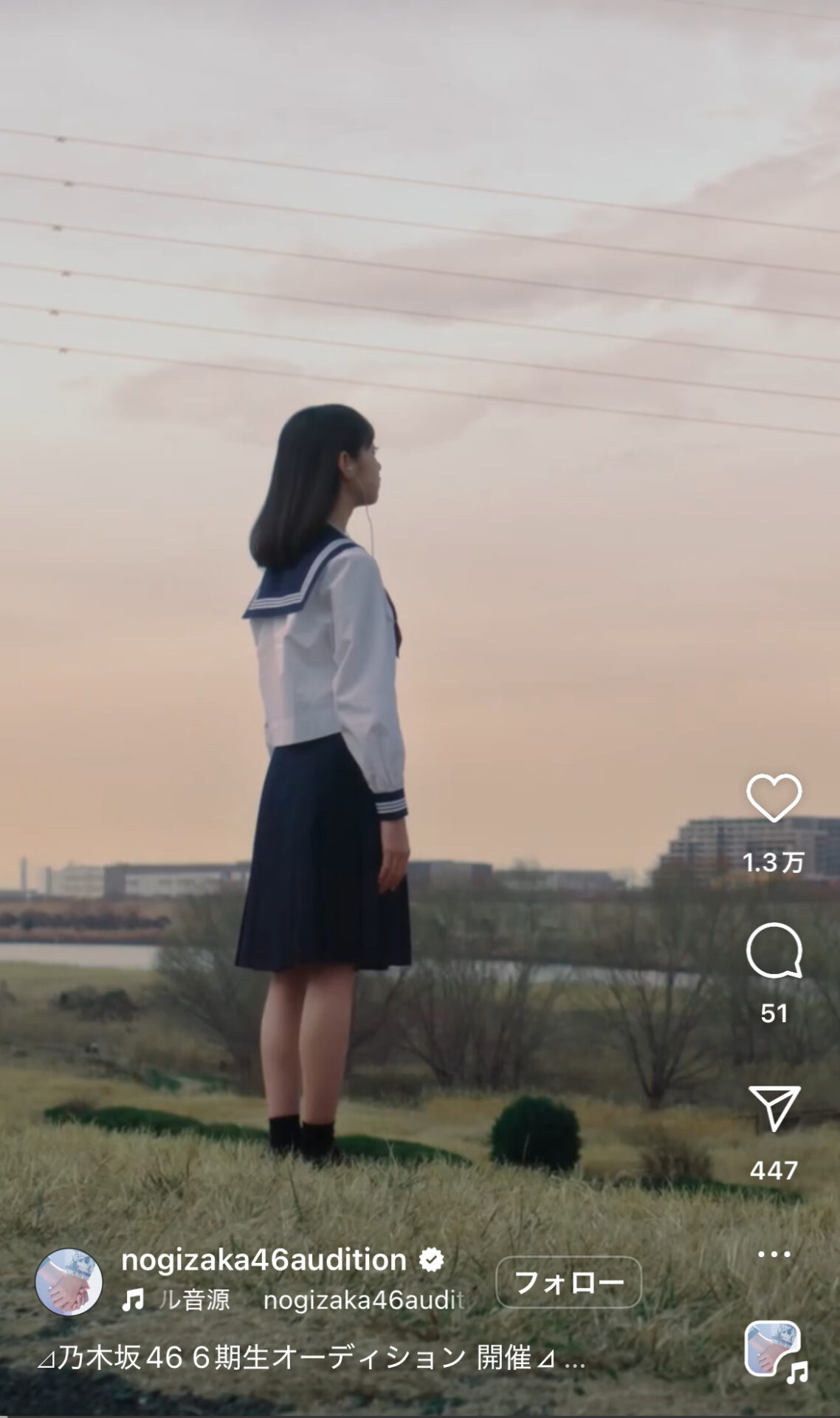The image size is (840, 1418).
Task: Open the three-dot more options menu
Action: [774, 1254]
